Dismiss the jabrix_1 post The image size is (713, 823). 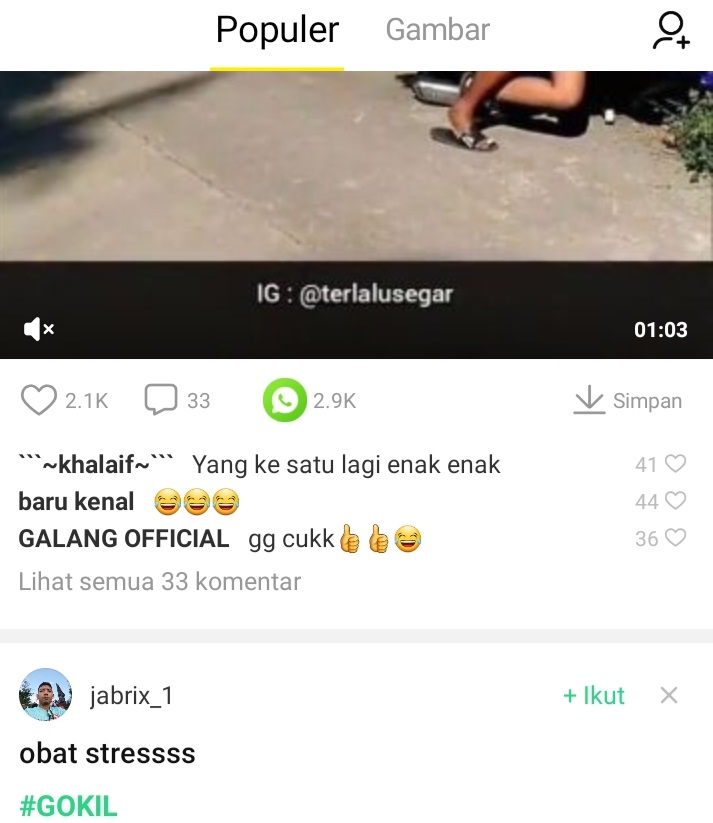pyautogui.click(x=669, y=695)
